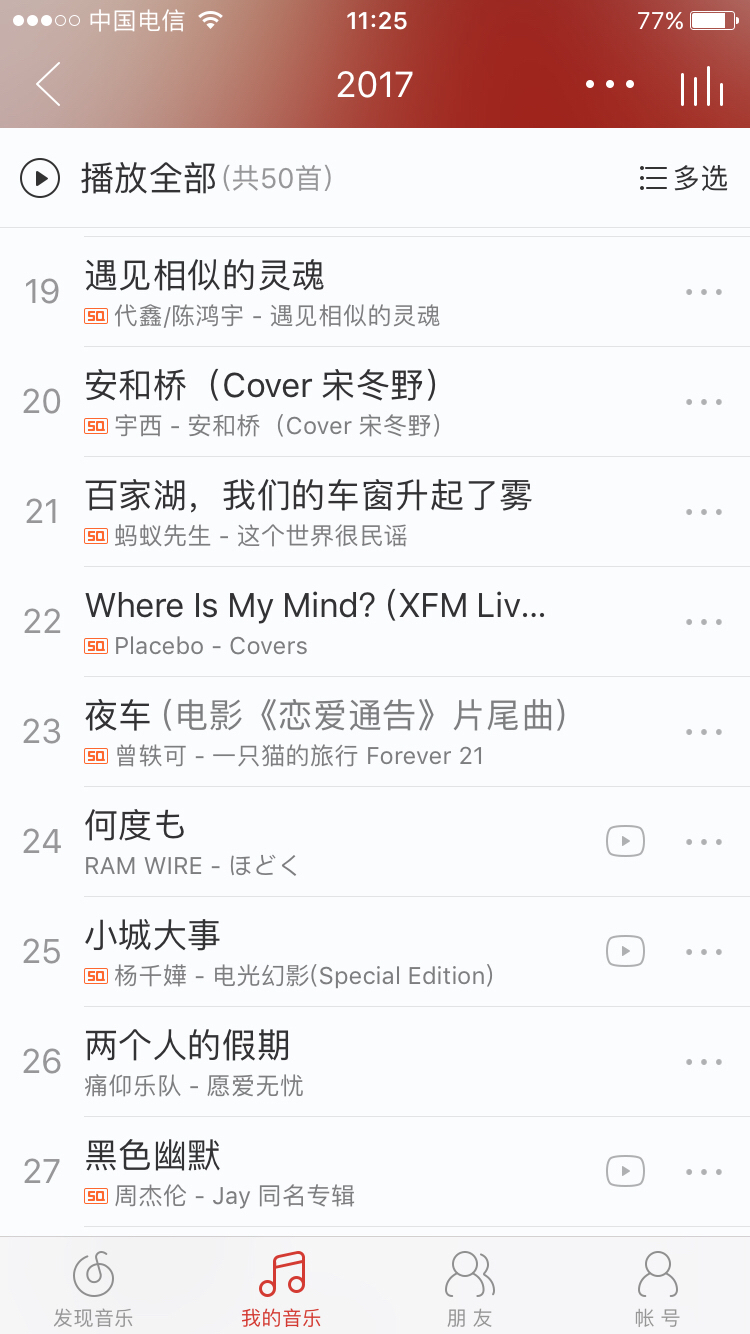Watch the video for 黑色幽默
This screenshot has width=750, height=1334.
pos(626,1172)
